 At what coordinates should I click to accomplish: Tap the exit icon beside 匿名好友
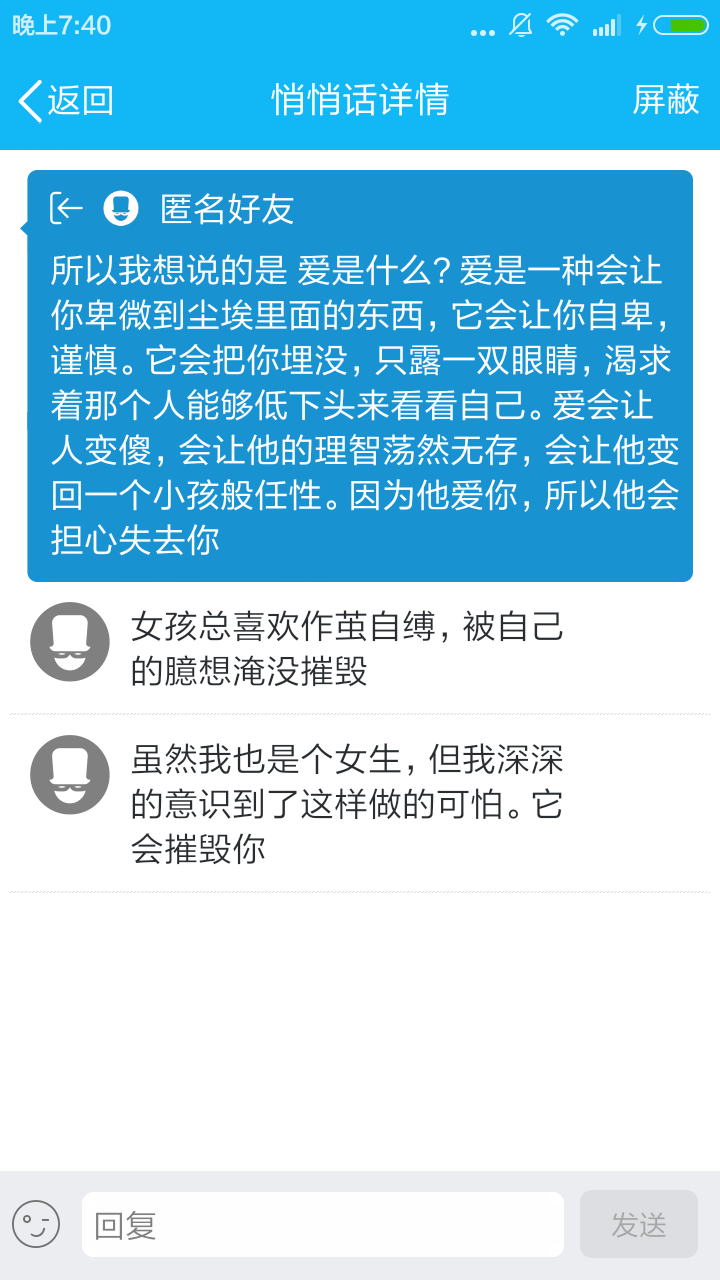pos(67,208)
